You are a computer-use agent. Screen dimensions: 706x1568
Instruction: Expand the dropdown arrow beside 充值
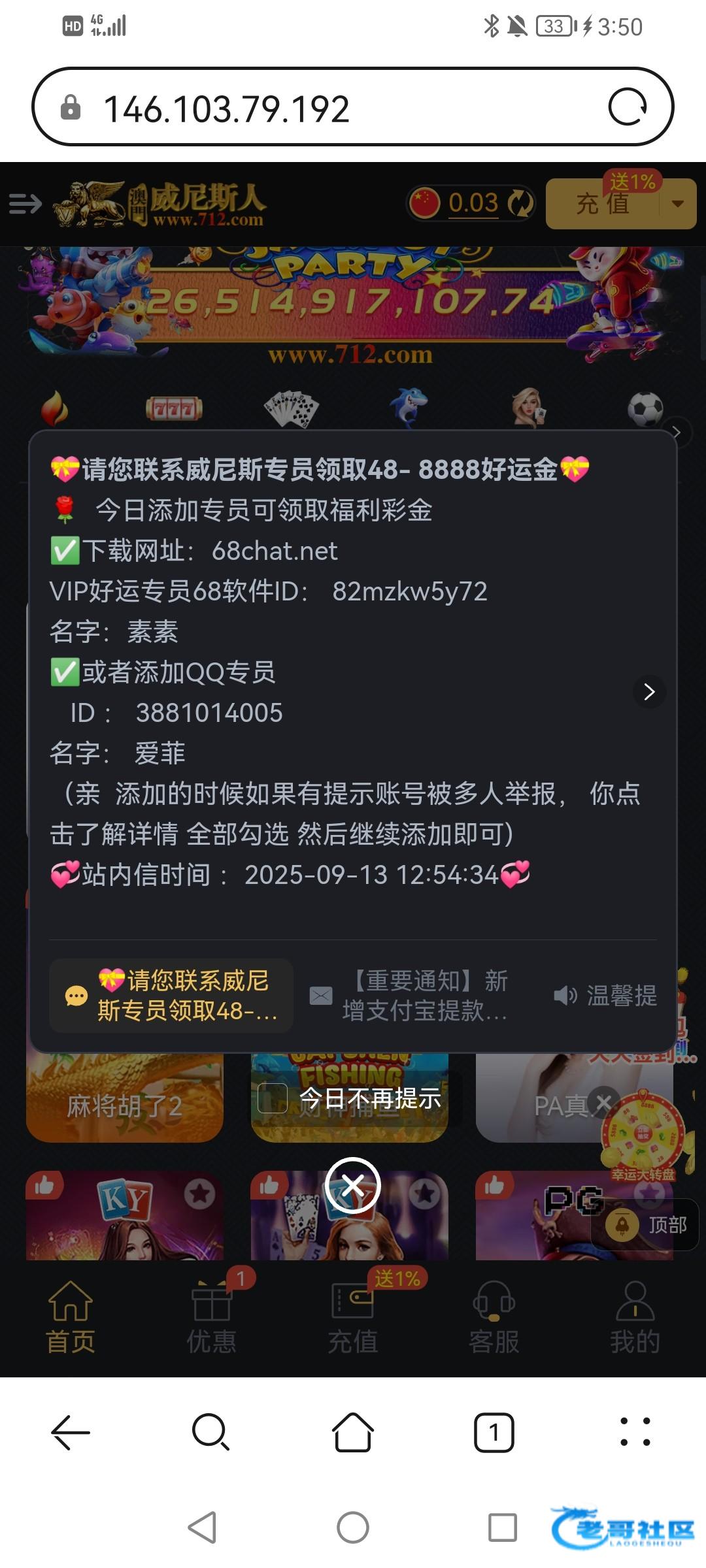point(678,204)
